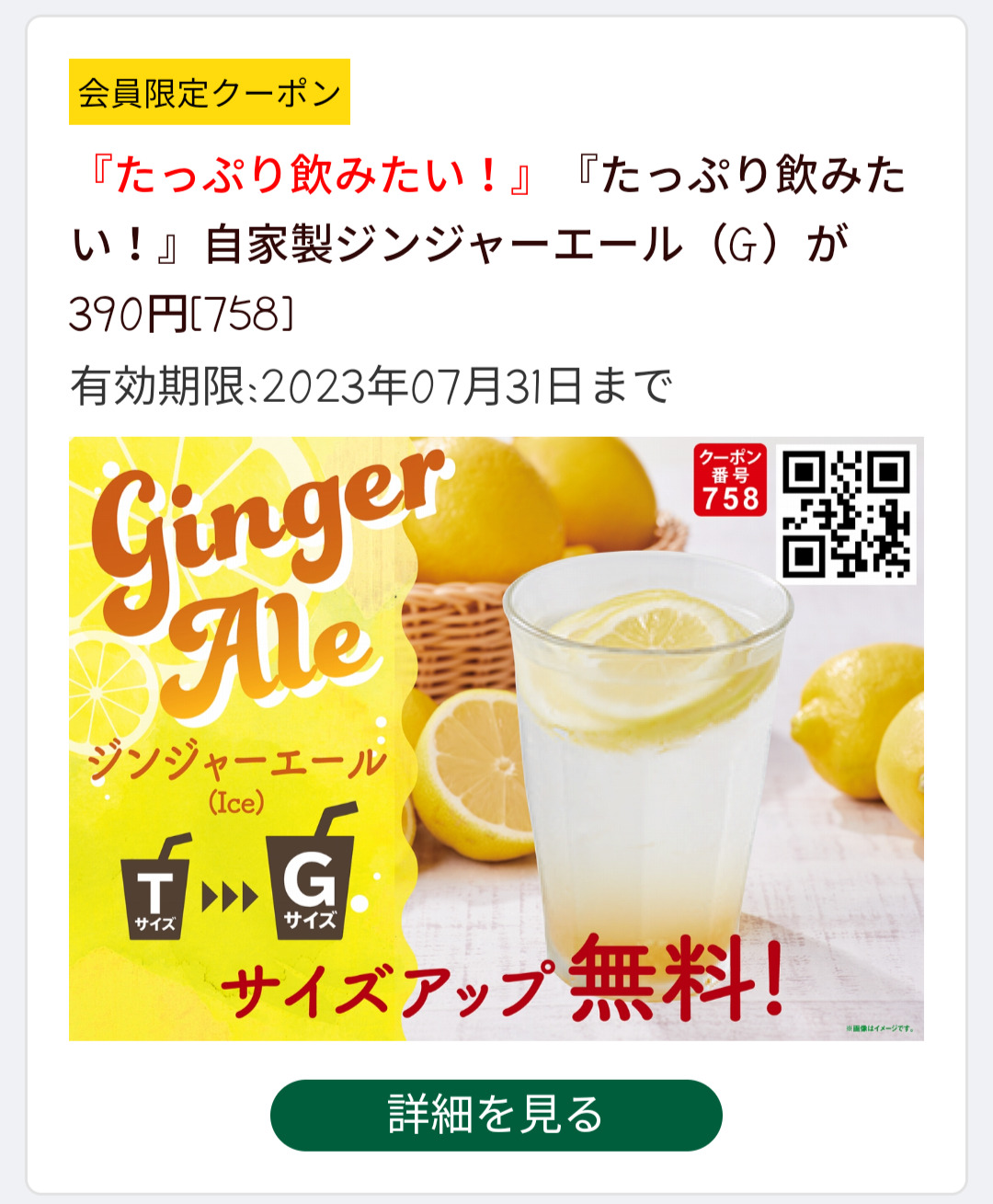Open the Ginger Ale coupon image
Screen dimensions: 993x1204
(x=496, y=738)
